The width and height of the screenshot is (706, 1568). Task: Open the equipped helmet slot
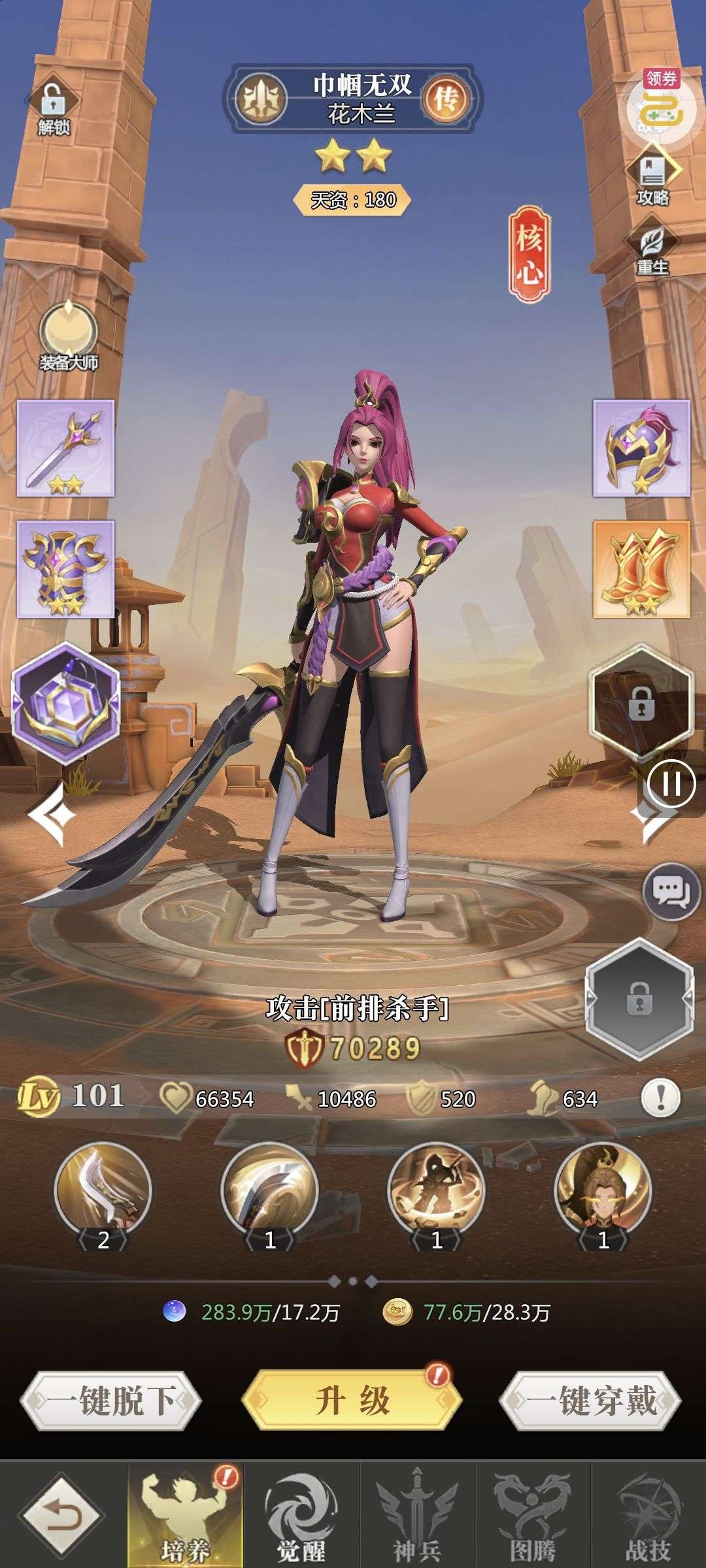pyautogui.click(x=641, y=448)
